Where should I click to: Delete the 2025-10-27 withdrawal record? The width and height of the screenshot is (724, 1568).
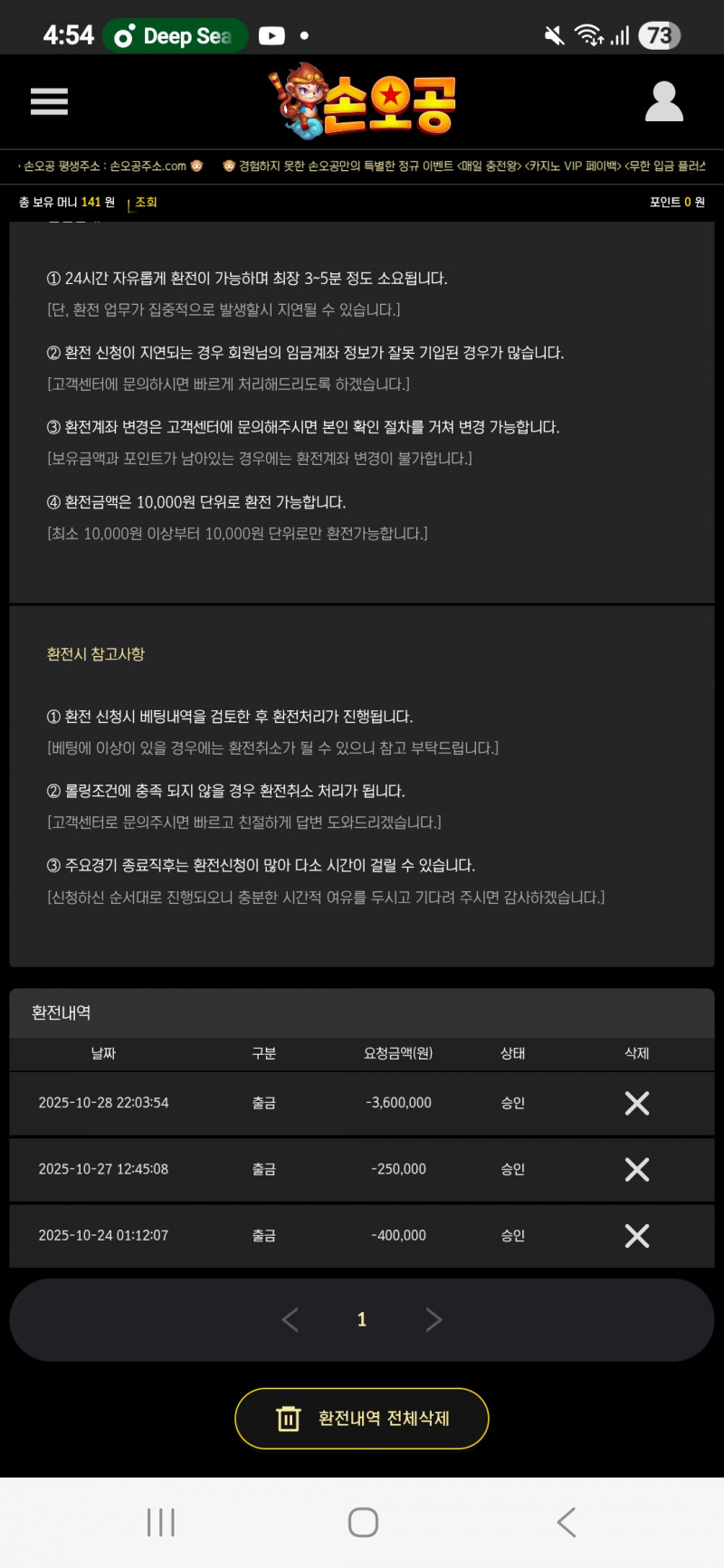click(x=637, y=1170)
